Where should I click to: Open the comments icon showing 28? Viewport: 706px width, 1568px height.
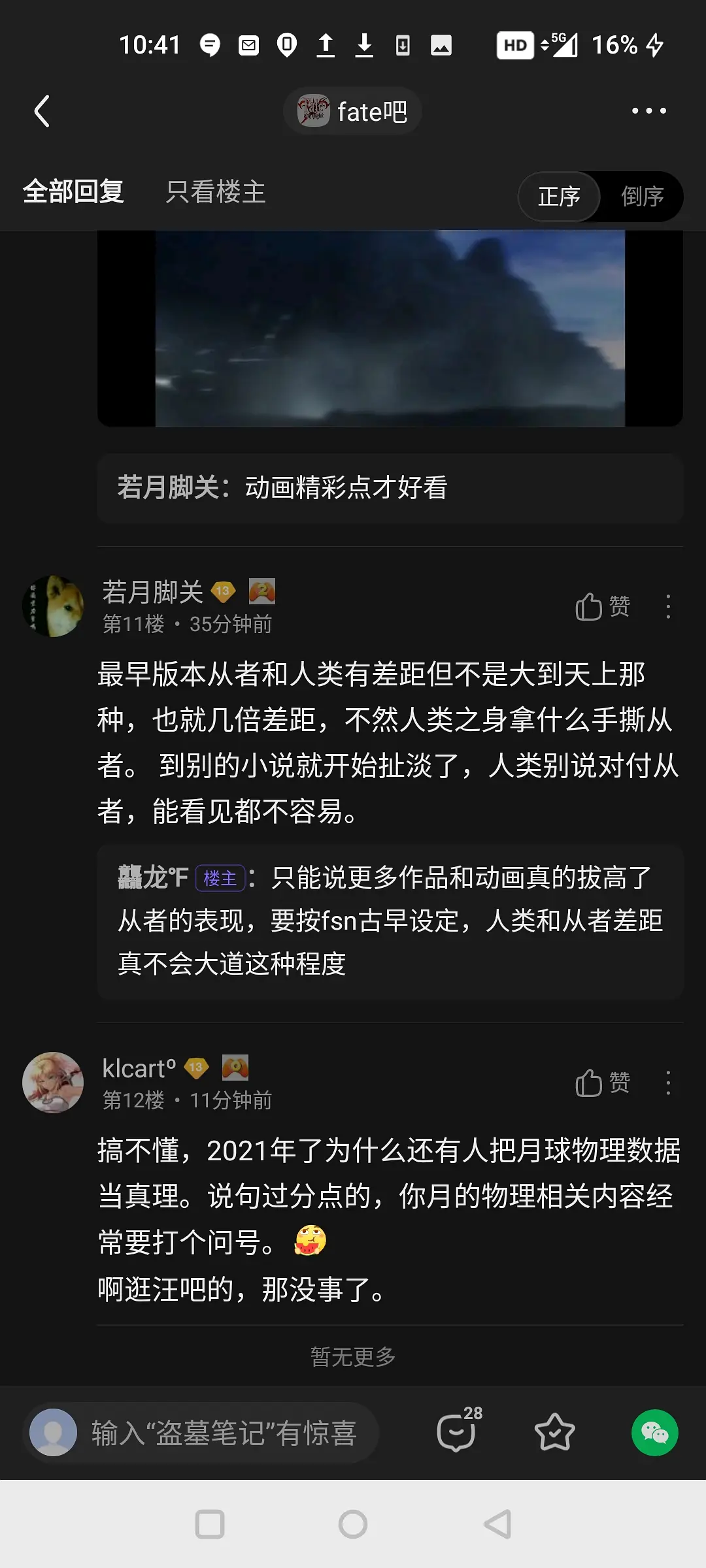458,1432
